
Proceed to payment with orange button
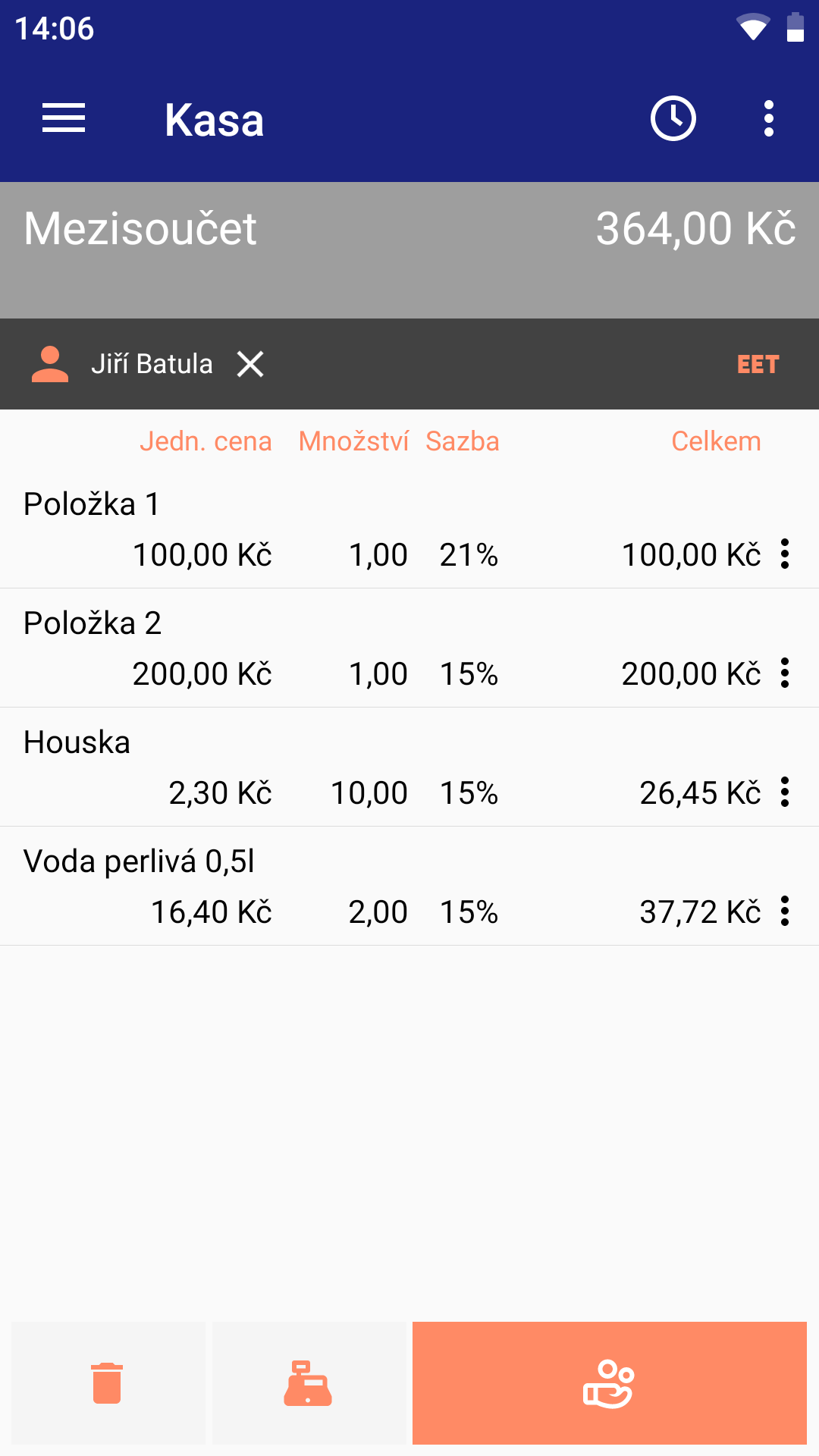click(609, 1383)
